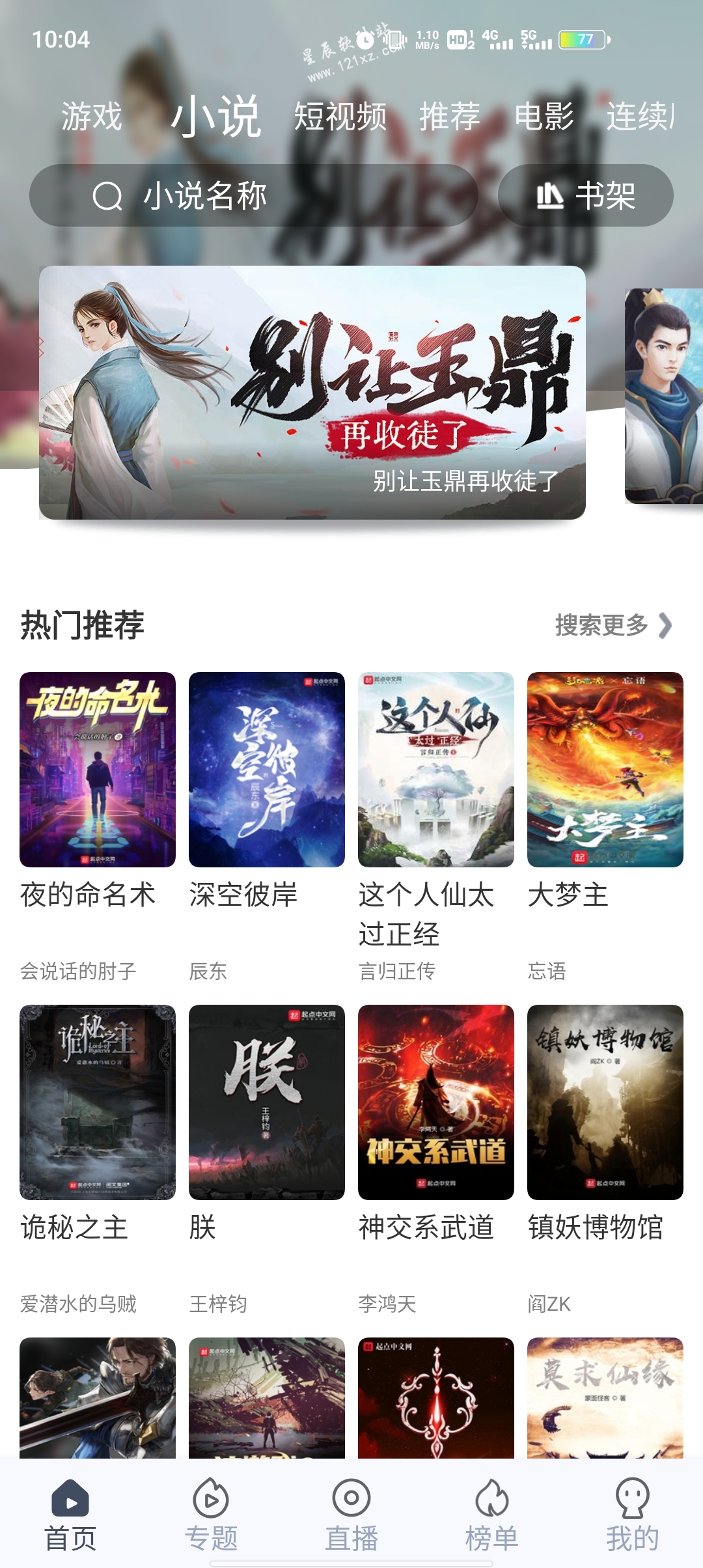
Task: Switch to the 电影 tab
Action: click(544, 117)
